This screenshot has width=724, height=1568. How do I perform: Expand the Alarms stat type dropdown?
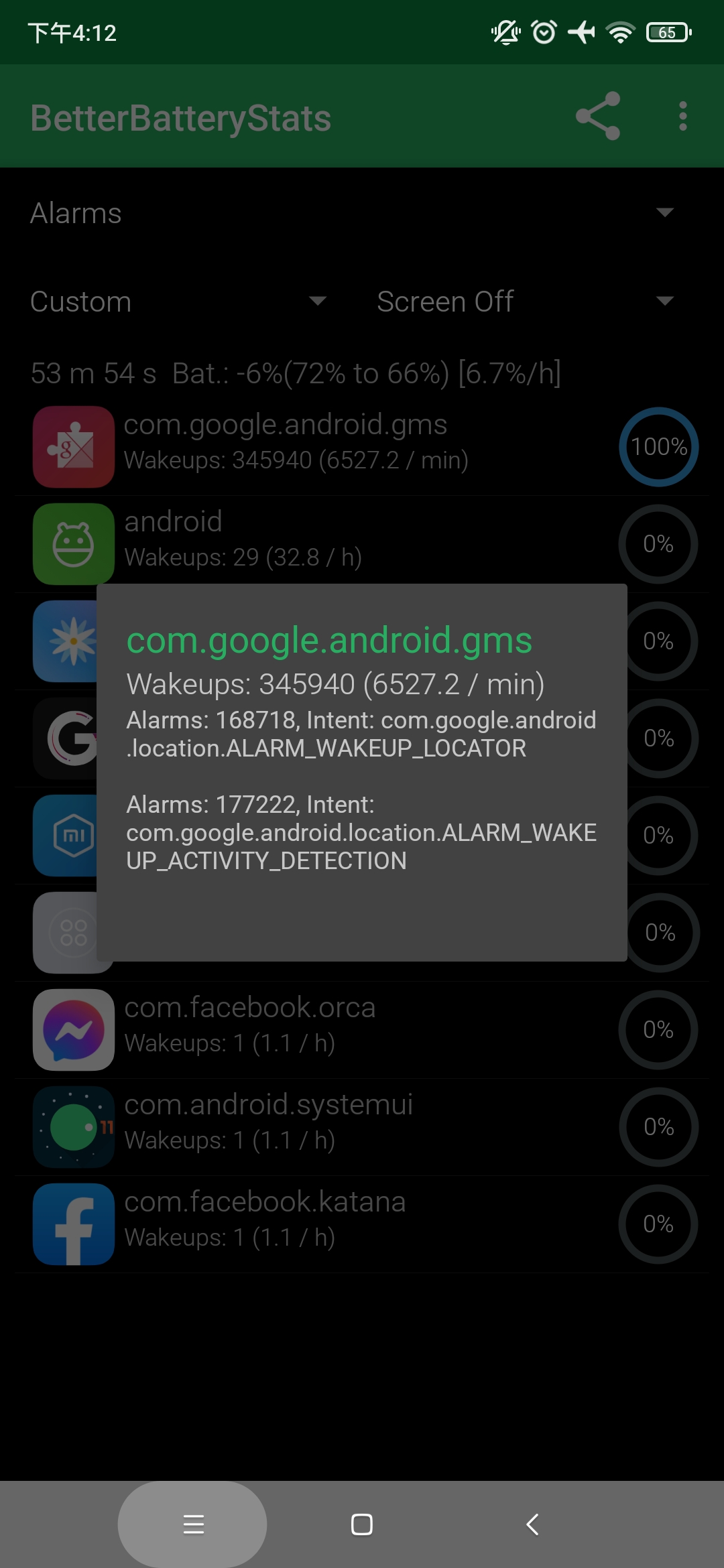pos(352,213)
